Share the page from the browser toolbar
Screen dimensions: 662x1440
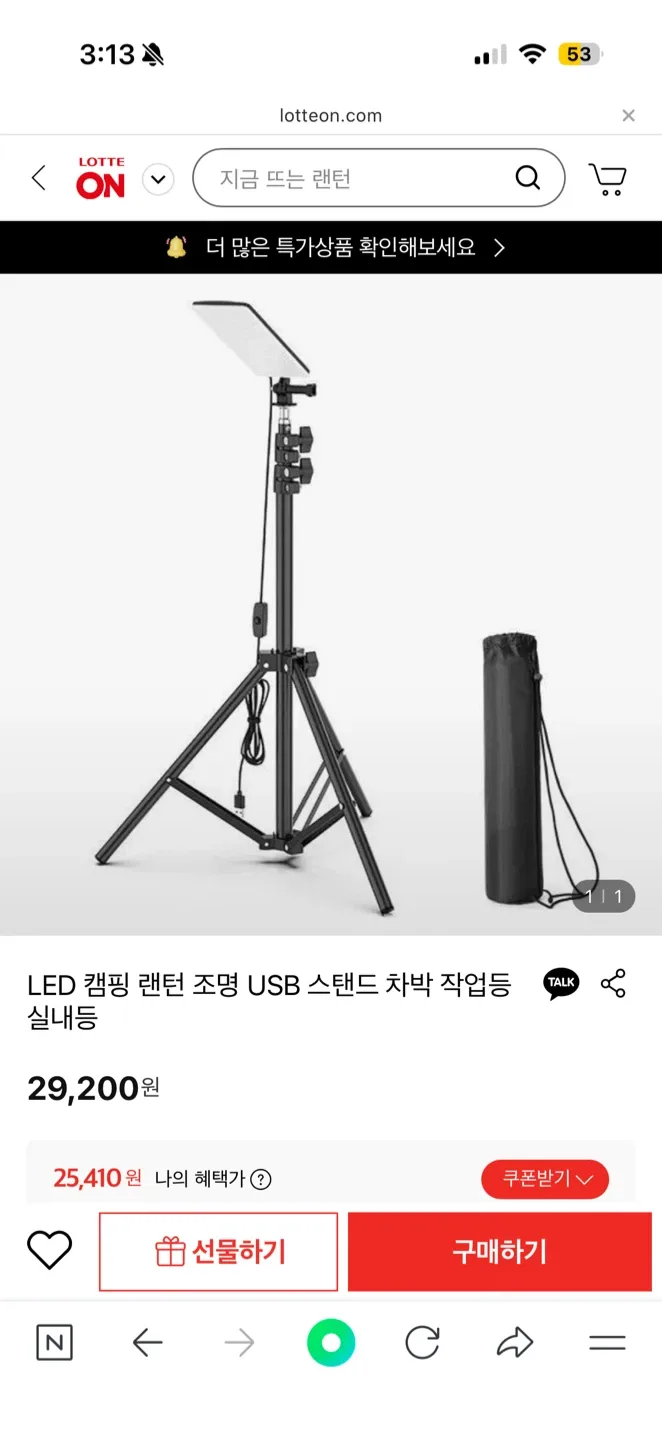click(x=514, y=1343)
